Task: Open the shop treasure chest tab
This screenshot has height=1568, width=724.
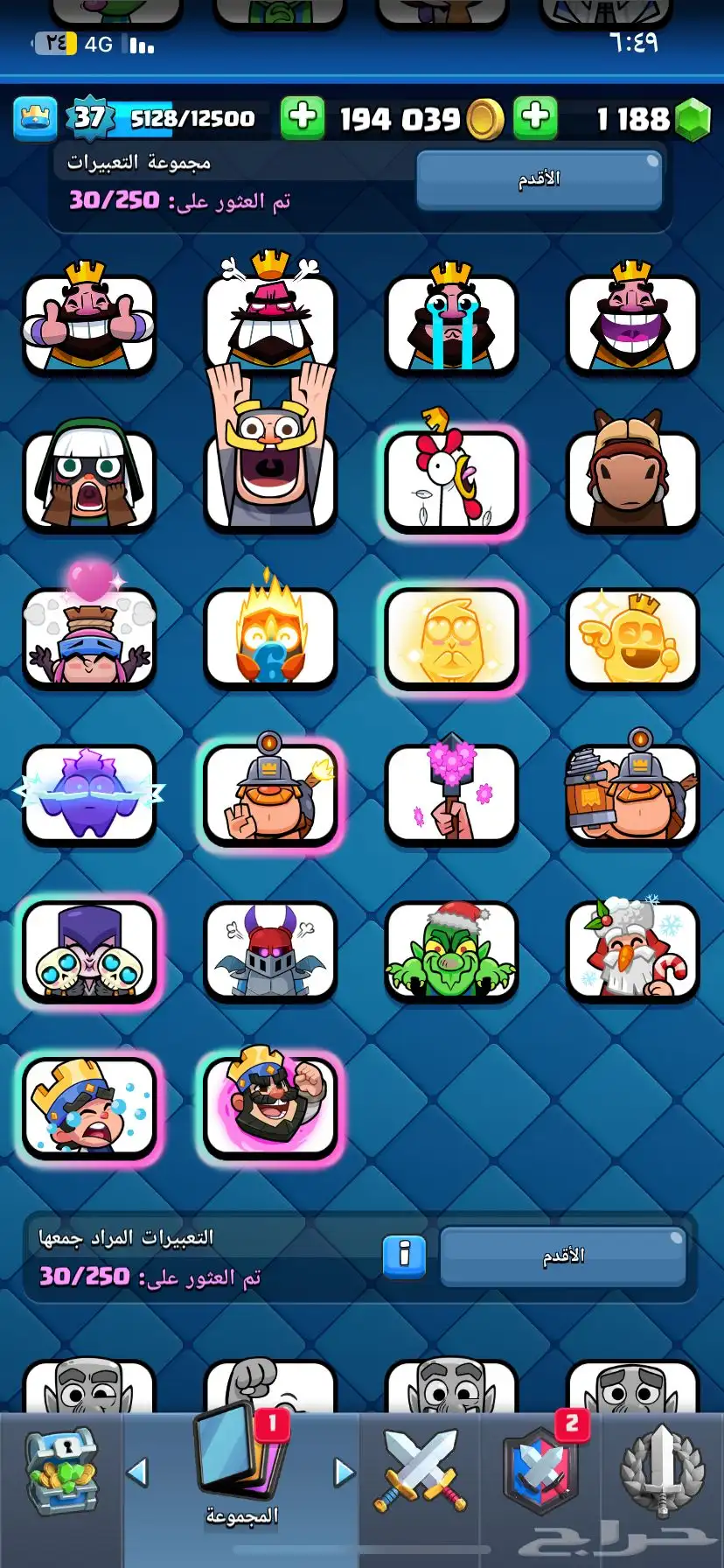Action: (x=61, y=1473)
